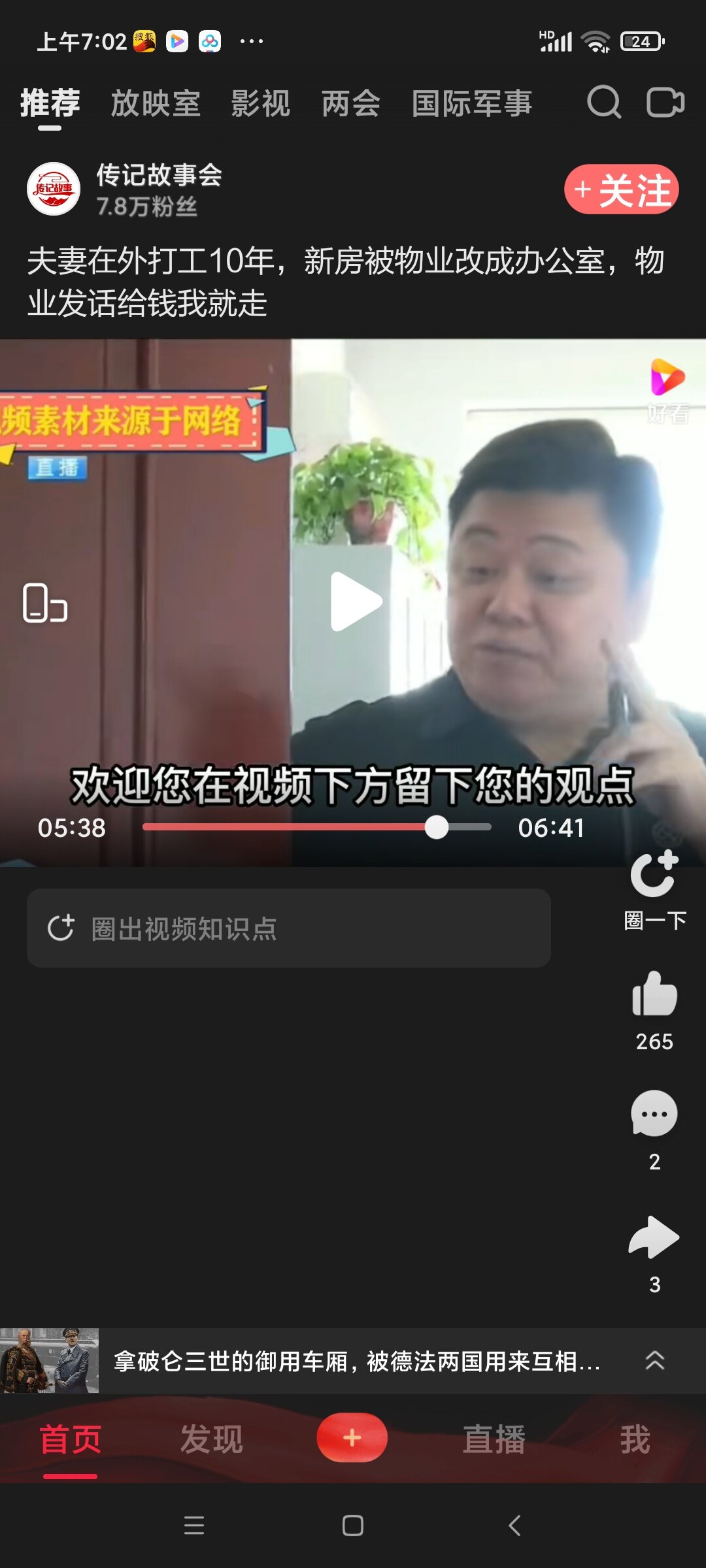Open 传记故事会 channel avatar
This screenshot has height=1568, width=706.
(x=54, y=189)
